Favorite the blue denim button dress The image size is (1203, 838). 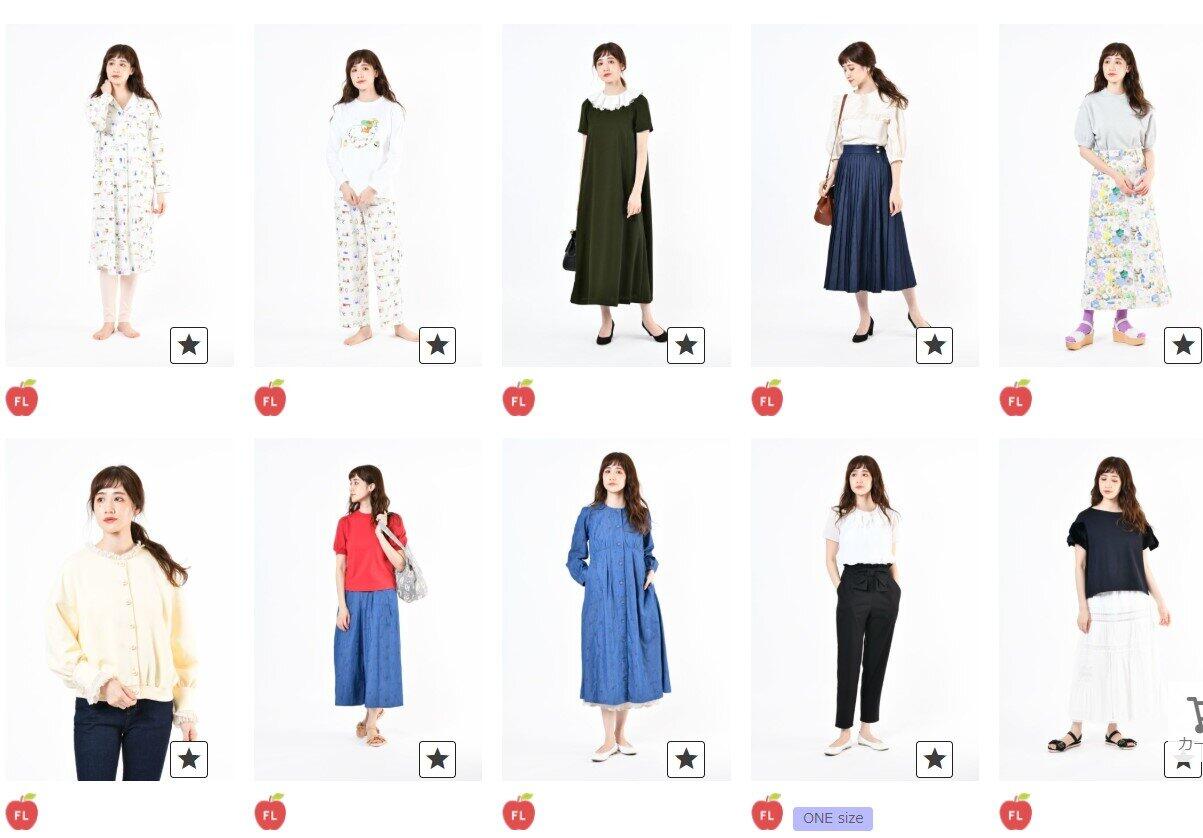pyautogui.click(x=686, y=759)
